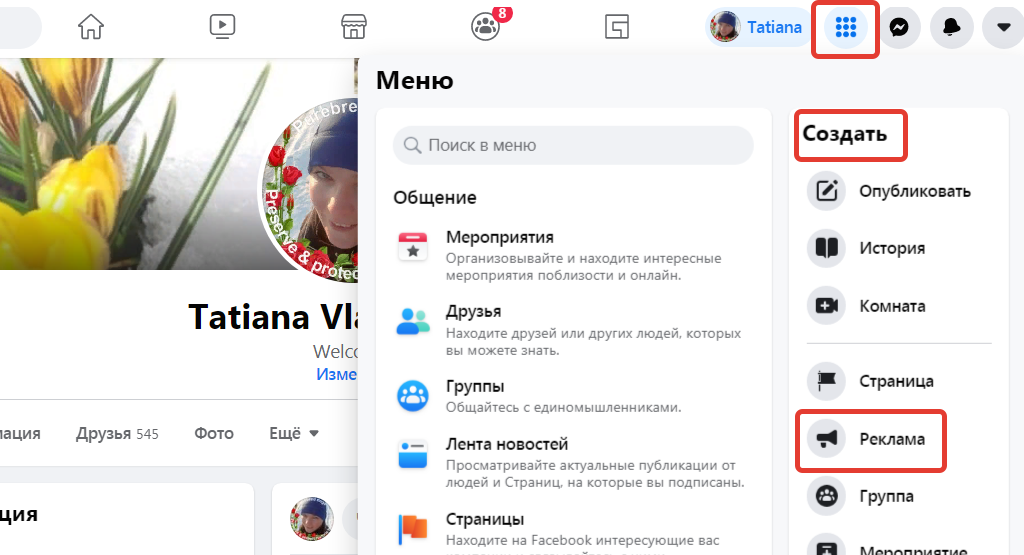Select Опубликовать to create a post
The height and width of the screenshot is (555, 1024).
913,191
